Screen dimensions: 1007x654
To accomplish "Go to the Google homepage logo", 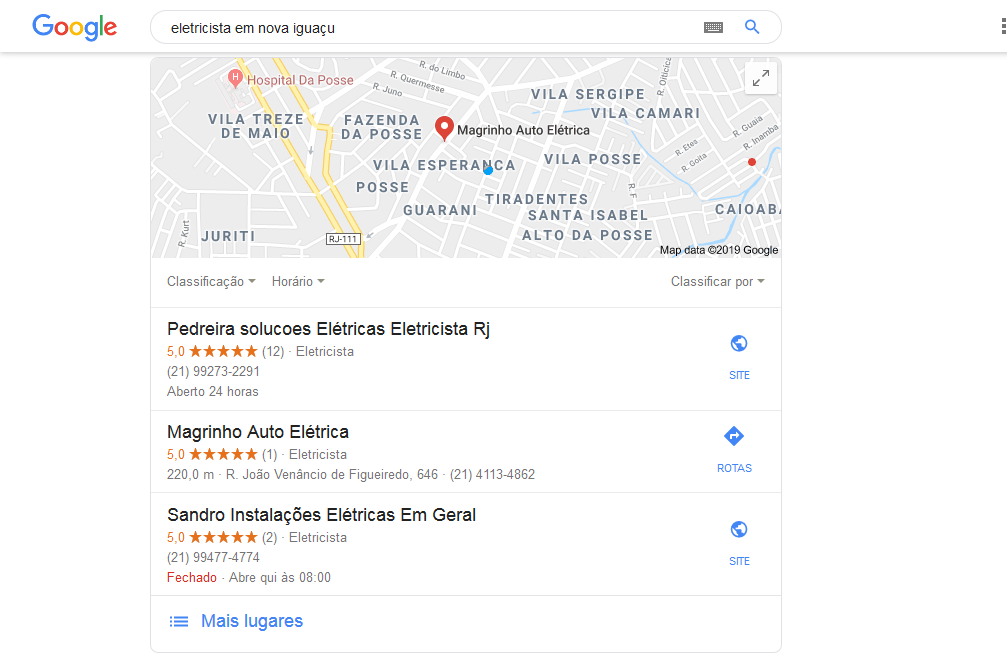I will [x=74, y=28].
